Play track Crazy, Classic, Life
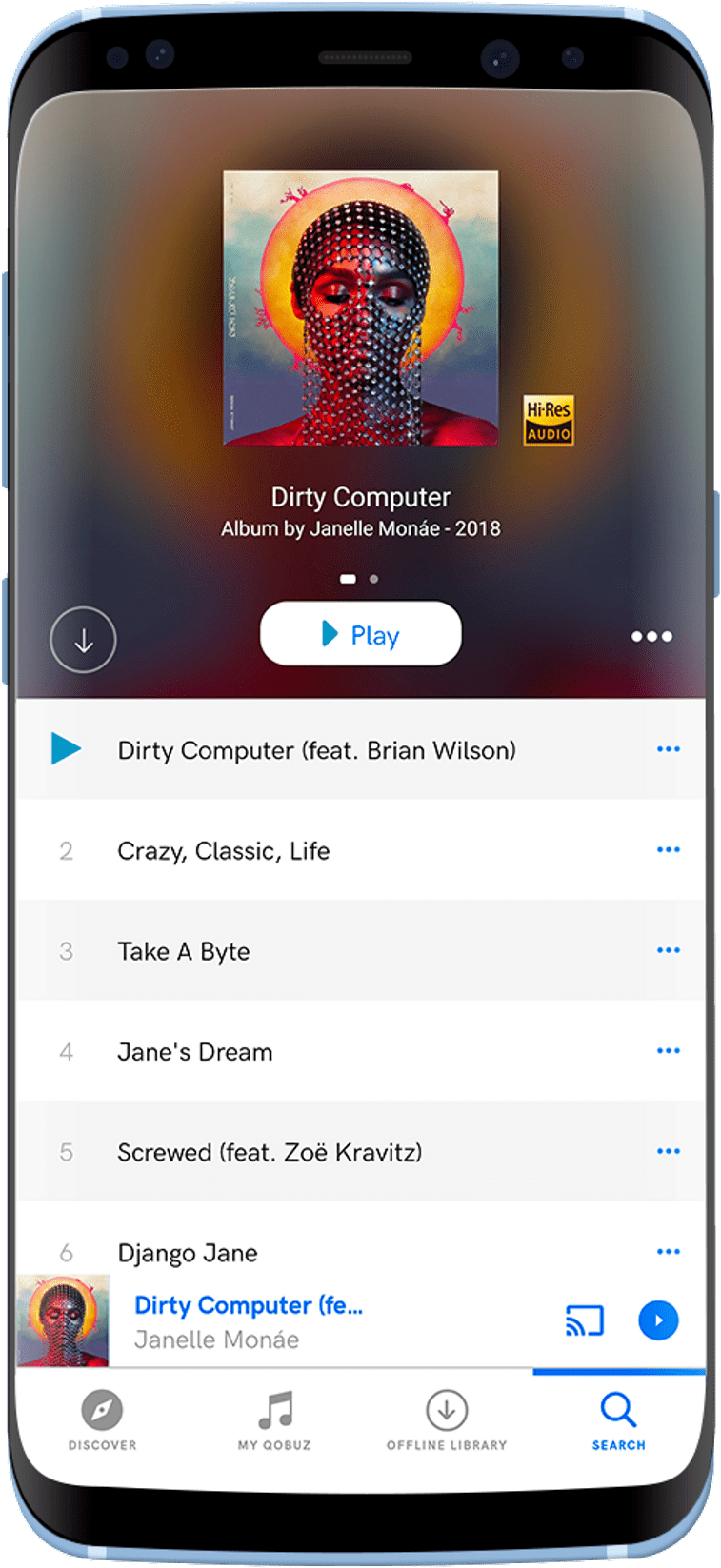This screenshot has width=721, height=1568. click(x=223, y=850)
